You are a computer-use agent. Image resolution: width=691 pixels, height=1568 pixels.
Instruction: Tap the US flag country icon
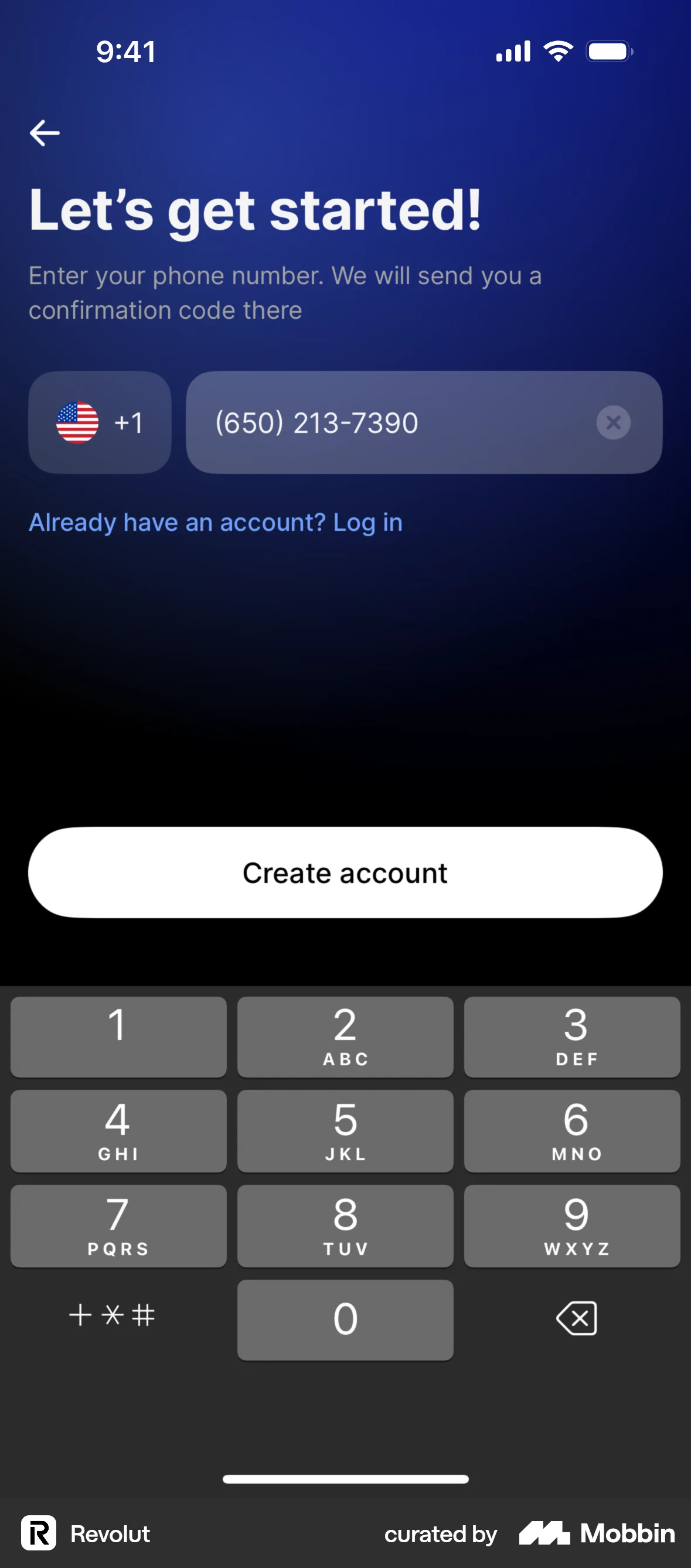77,422
